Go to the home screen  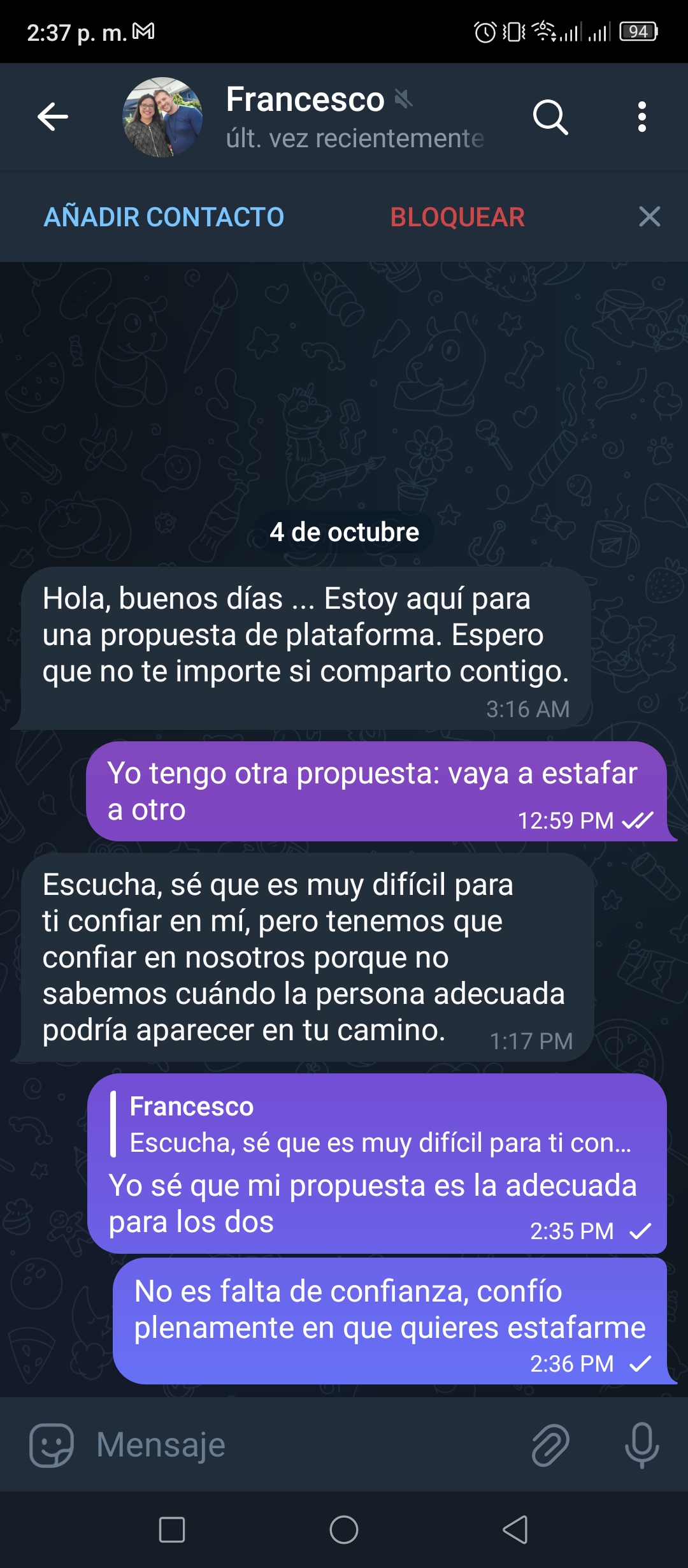pos(344,1530)
